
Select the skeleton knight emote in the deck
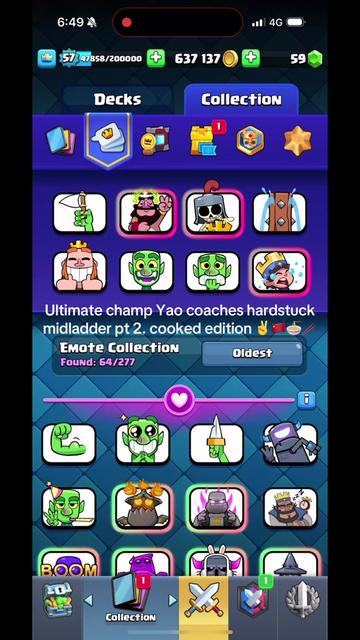213,212
